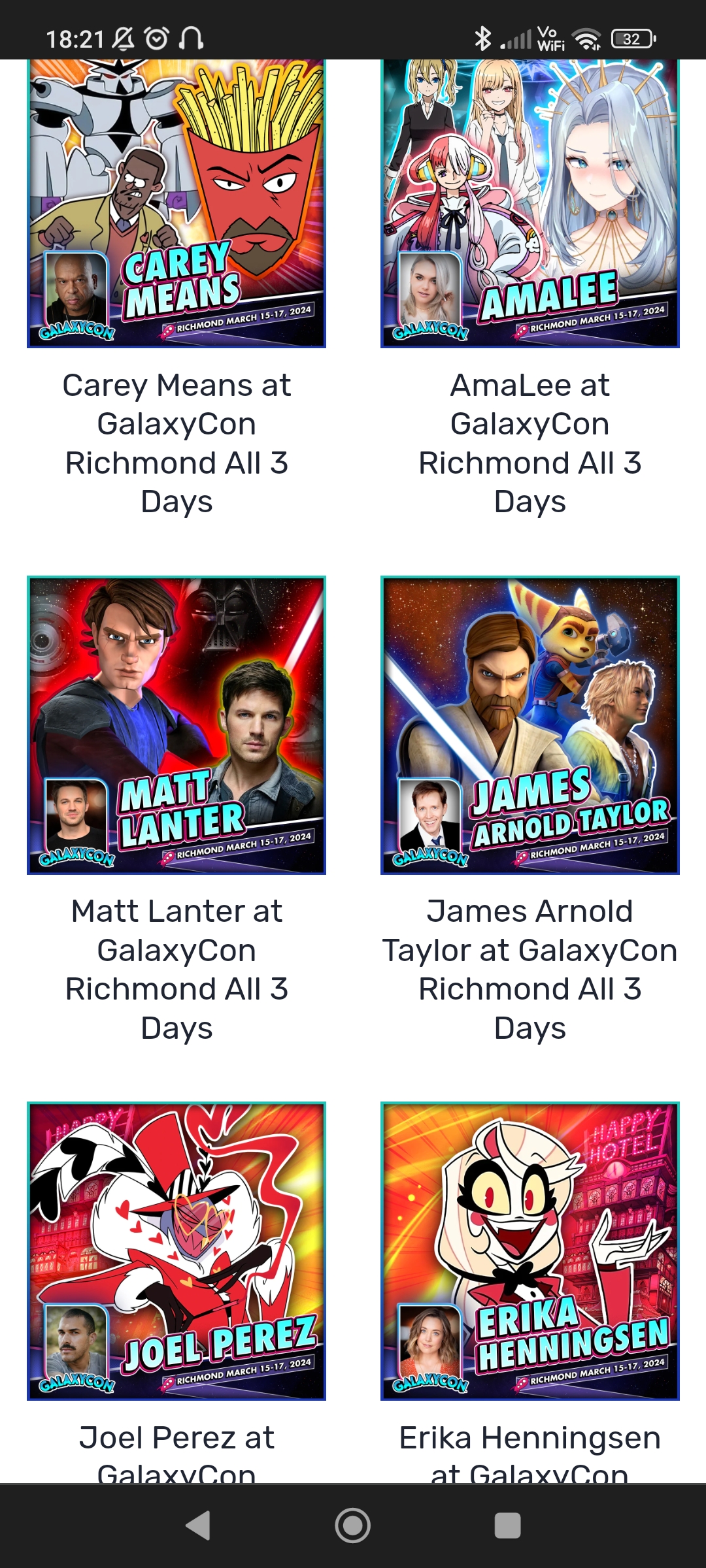Open 'Matt Lanter at GalaxyCon Richmond' title link

click(x=176, y=970)
